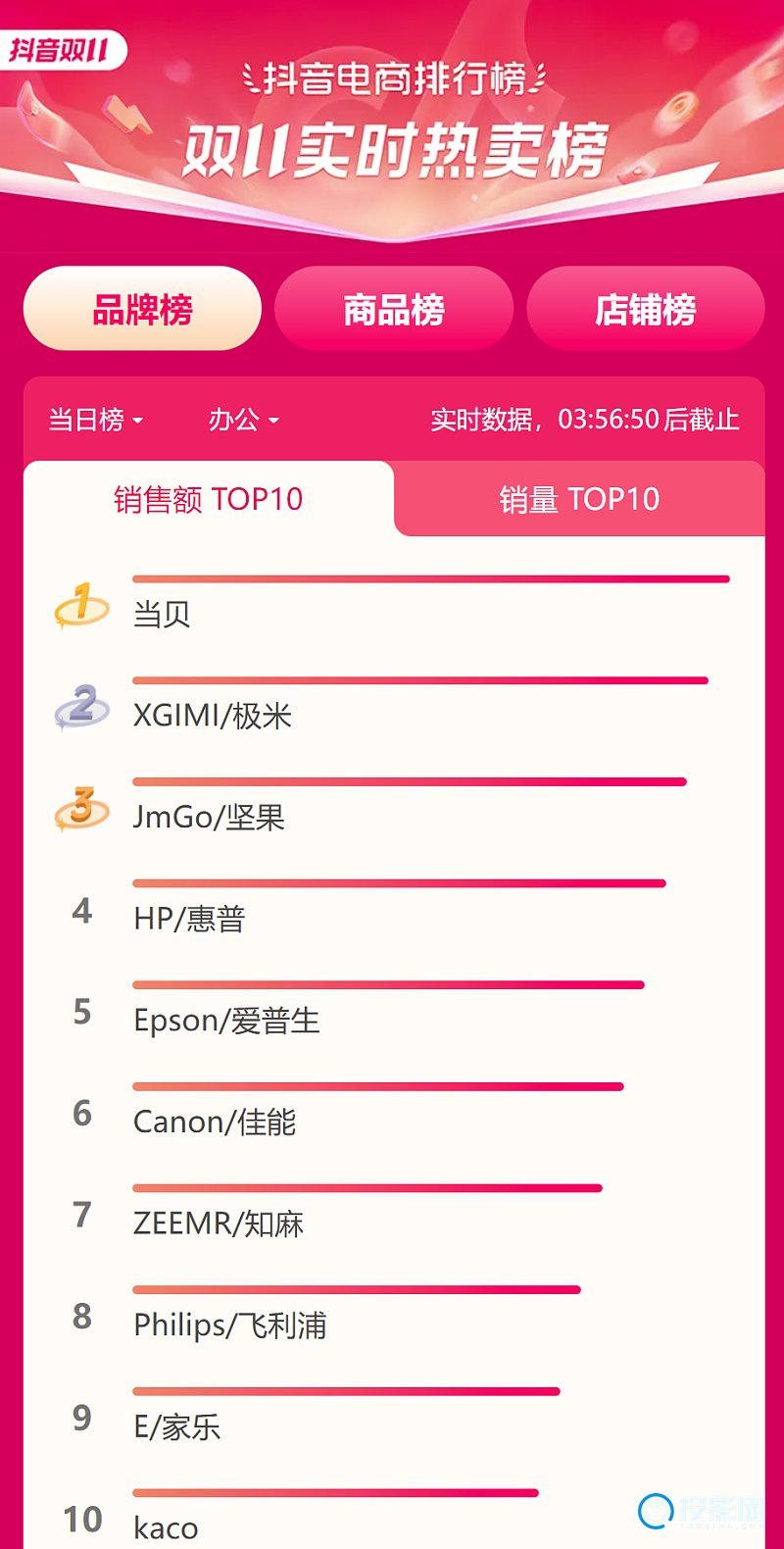
Task: Tap the JmGo/坚果 brand entry
Action: [x=394, y=806]
